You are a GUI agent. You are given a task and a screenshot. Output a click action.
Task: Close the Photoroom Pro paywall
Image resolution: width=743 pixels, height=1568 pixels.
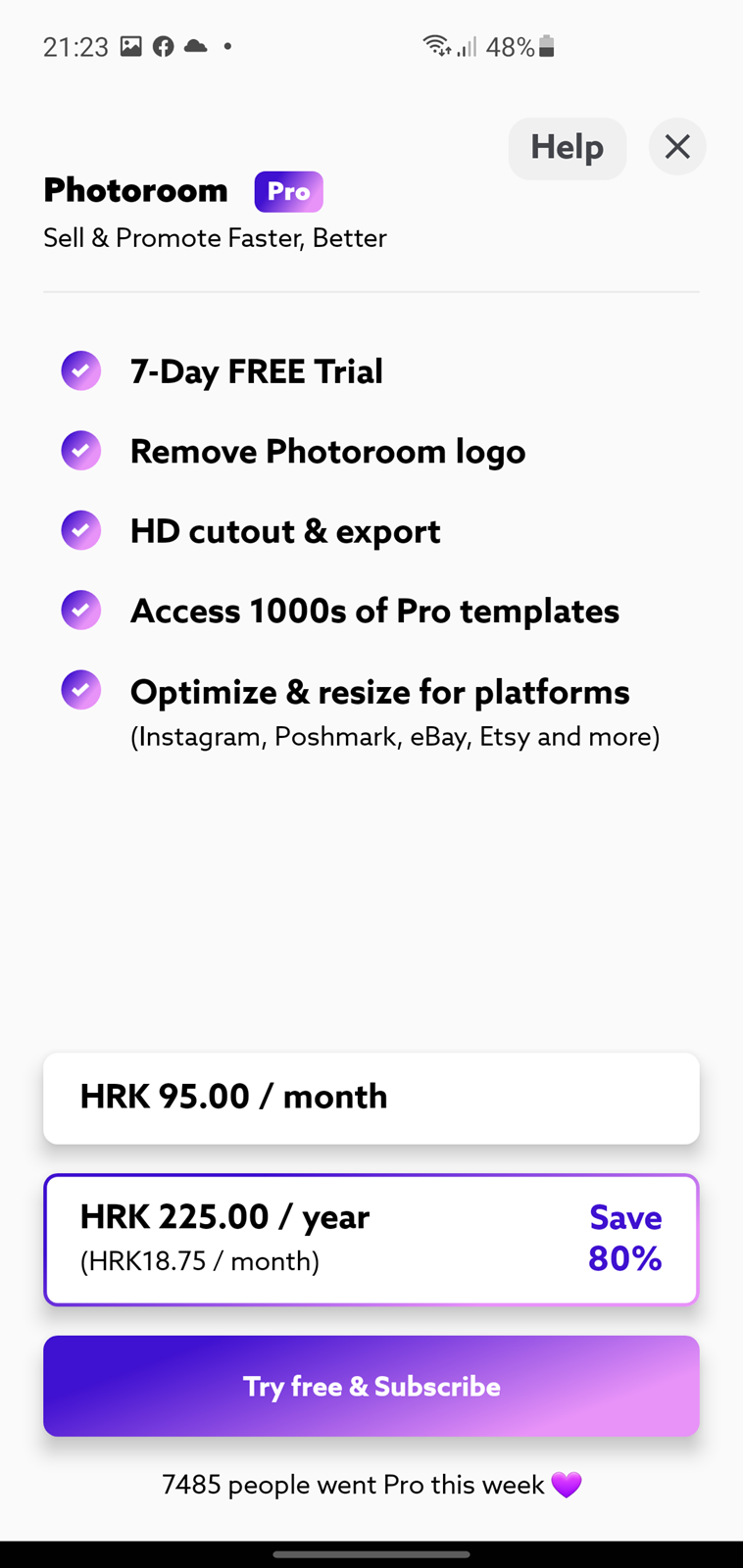(x=677, y=147)
